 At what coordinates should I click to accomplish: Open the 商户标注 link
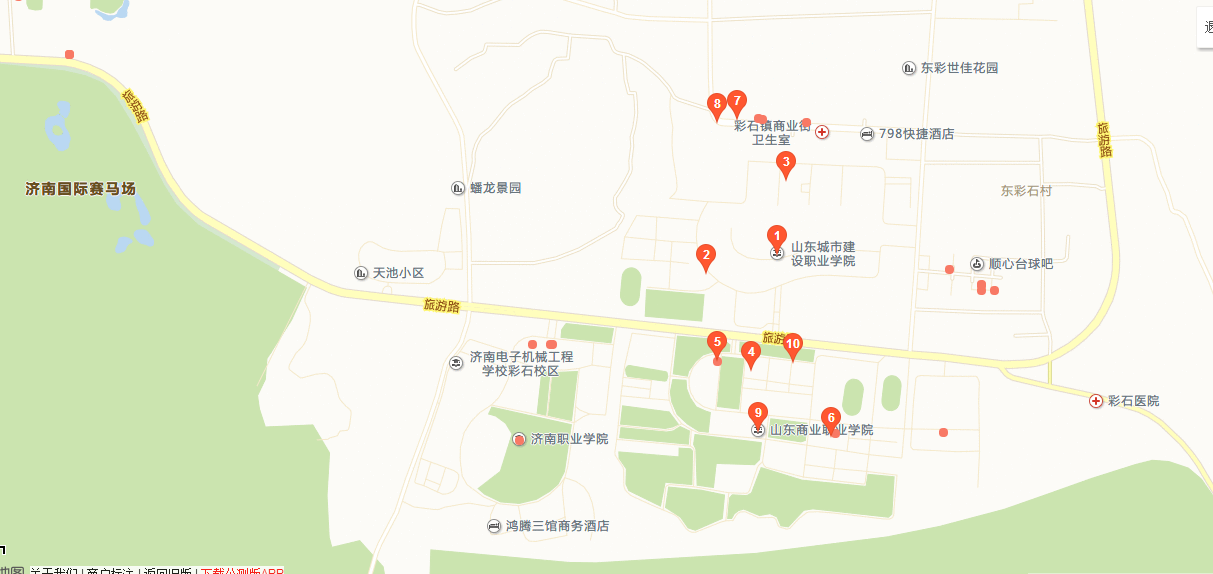tap(110, 571)
